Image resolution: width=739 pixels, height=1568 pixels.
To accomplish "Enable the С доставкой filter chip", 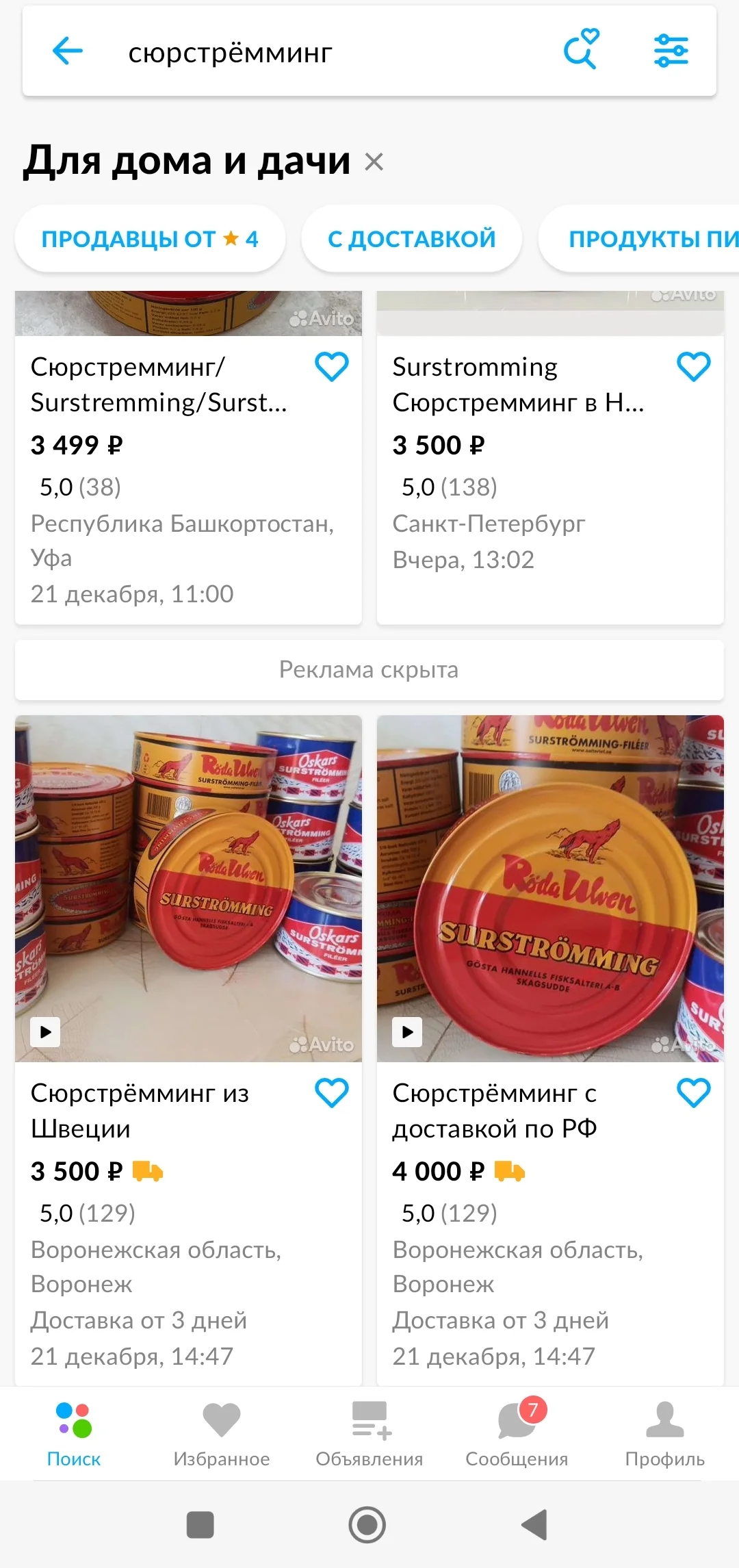I will coord(411,239).
